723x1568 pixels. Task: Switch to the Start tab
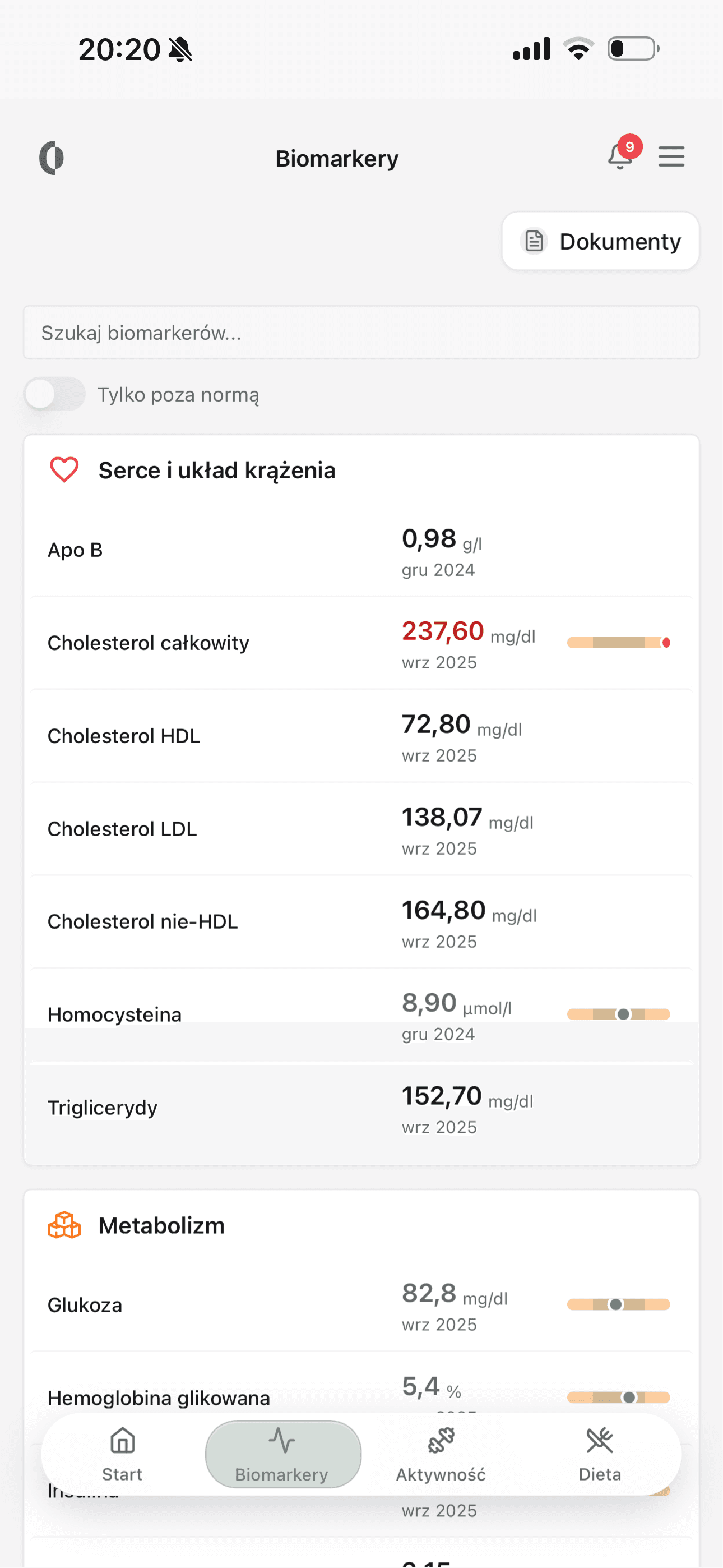pyautogui.click(x=121, y=1455)
